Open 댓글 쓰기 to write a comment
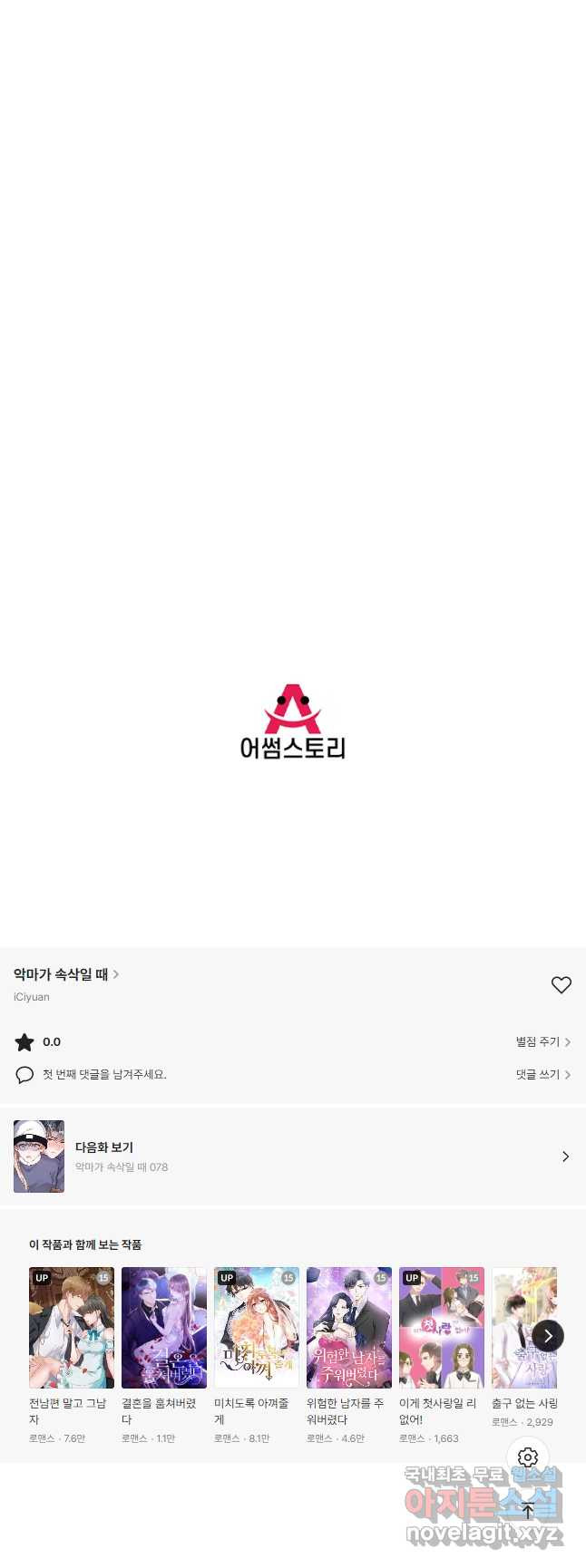The image size is (586, 1568). [542, 1075]
